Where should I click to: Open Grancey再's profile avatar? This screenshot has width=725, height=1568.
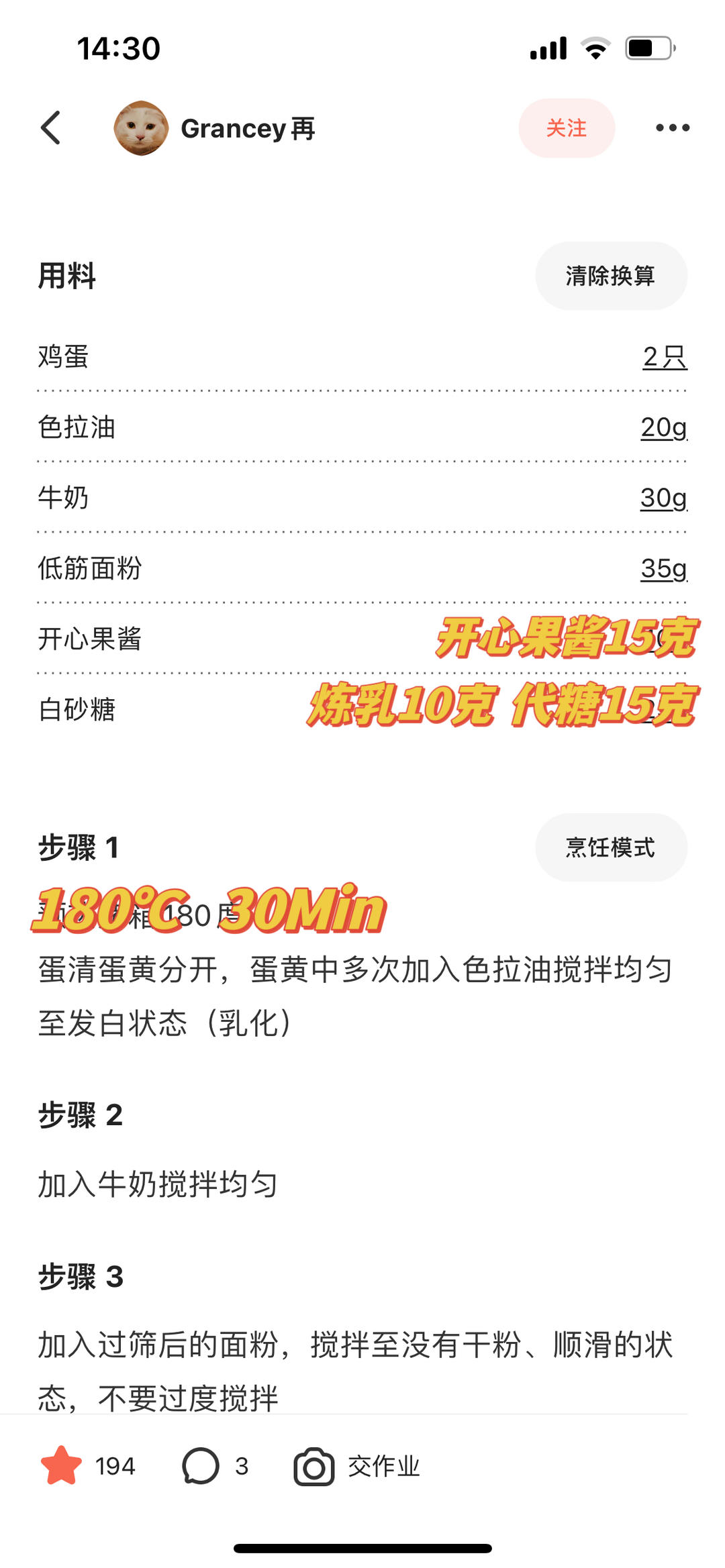[x=141, y=127]
